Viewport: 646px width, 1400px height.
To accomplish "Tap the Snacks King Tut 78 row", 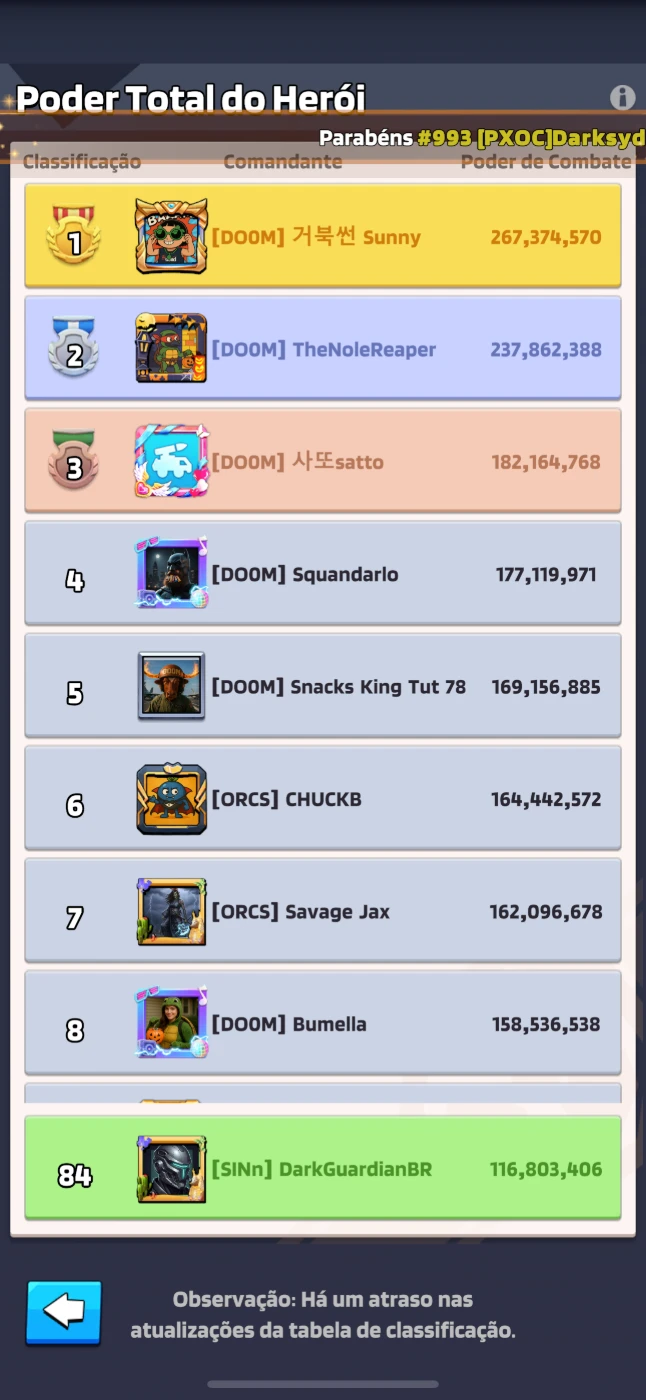I will 322,686.
